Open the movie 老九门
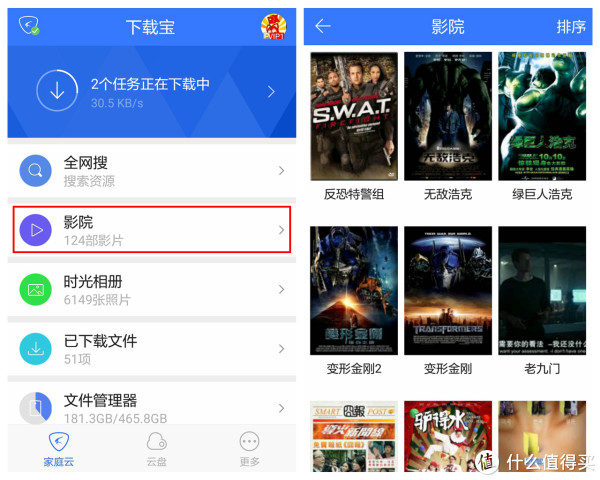Image resolution: width=600 pixels, height=480 pixels. coord(541,291)
